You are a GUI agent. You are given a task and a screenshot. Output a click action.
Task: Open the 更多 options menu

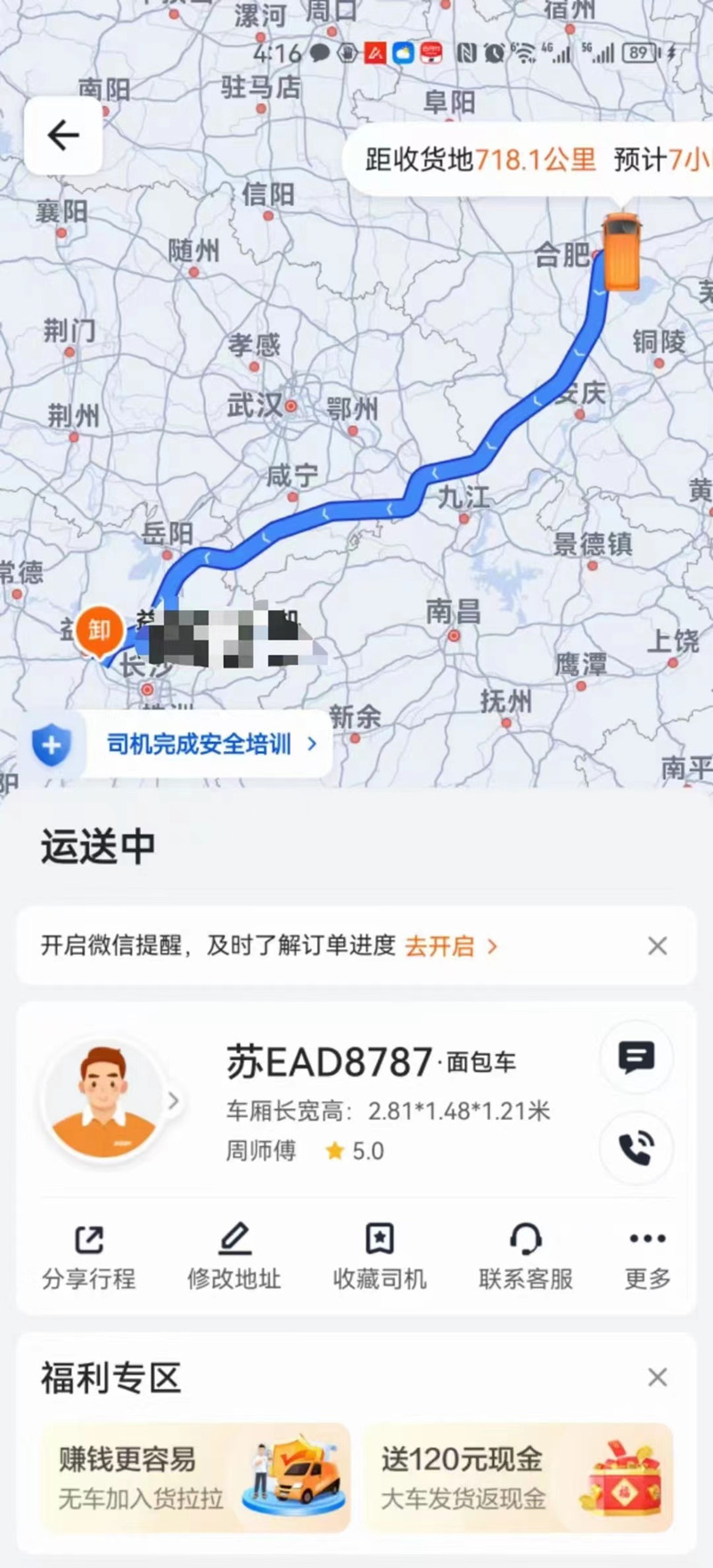point(647,1256)
